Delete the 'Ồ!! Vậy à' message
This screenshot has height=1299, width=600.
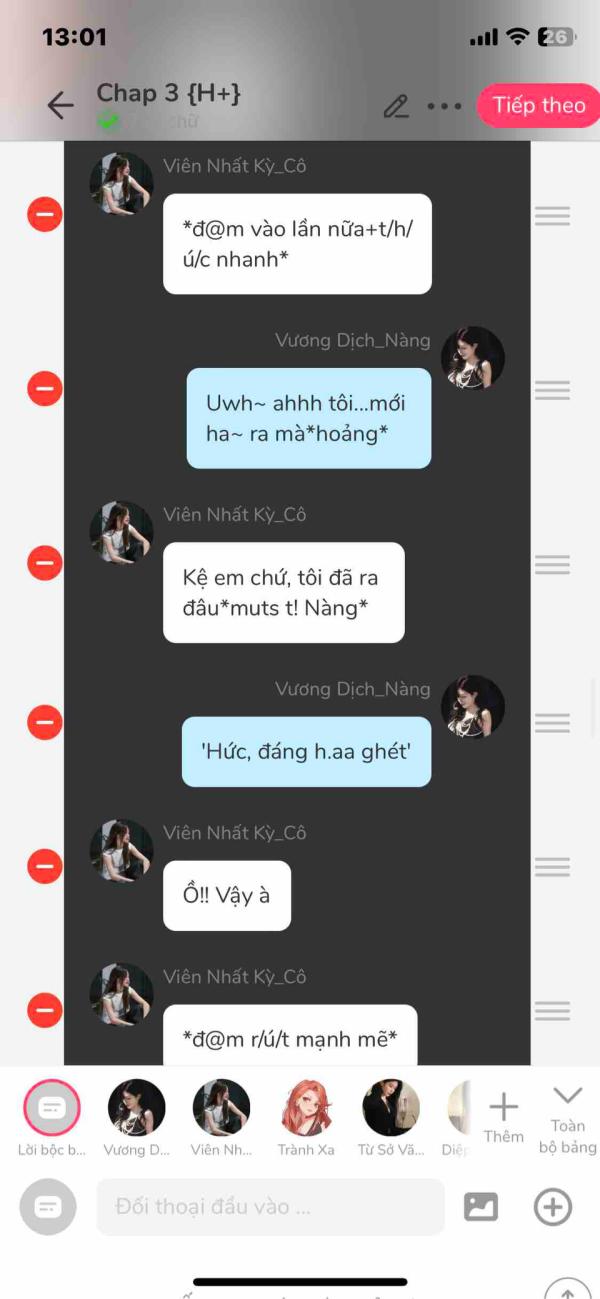[x=44, y=865]
